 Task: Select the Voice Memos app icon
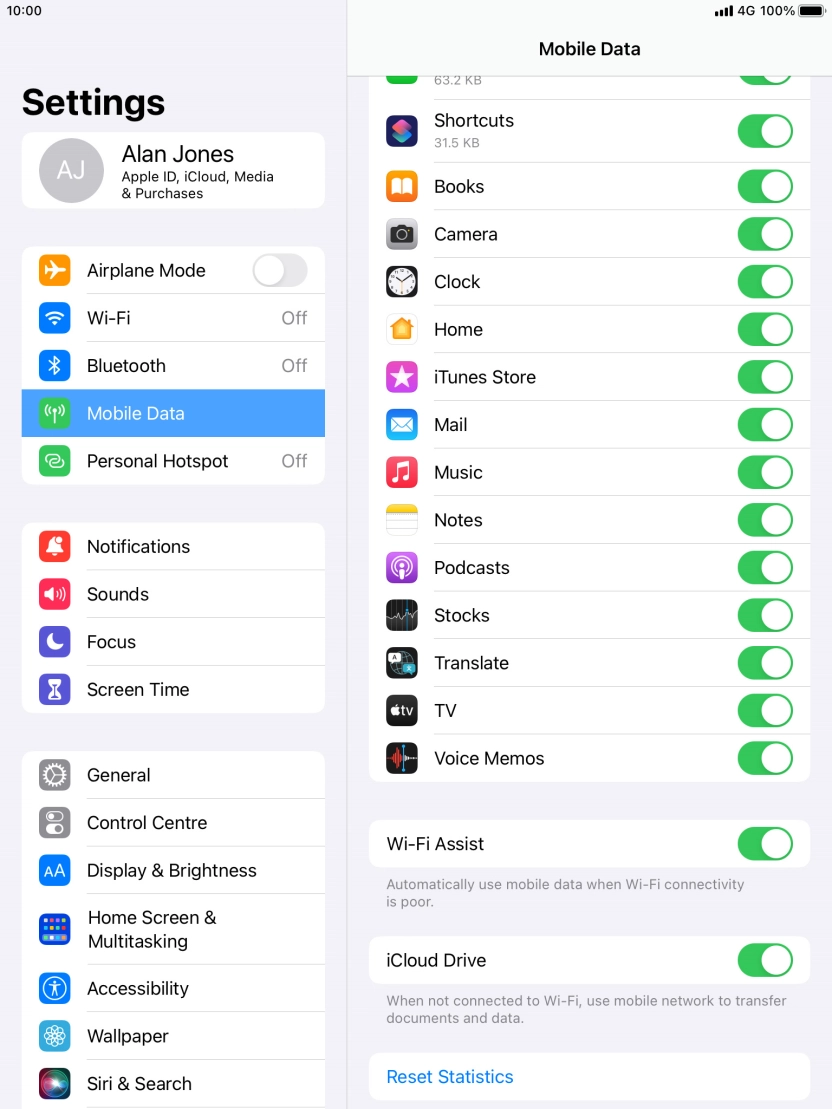pos(401,758)
